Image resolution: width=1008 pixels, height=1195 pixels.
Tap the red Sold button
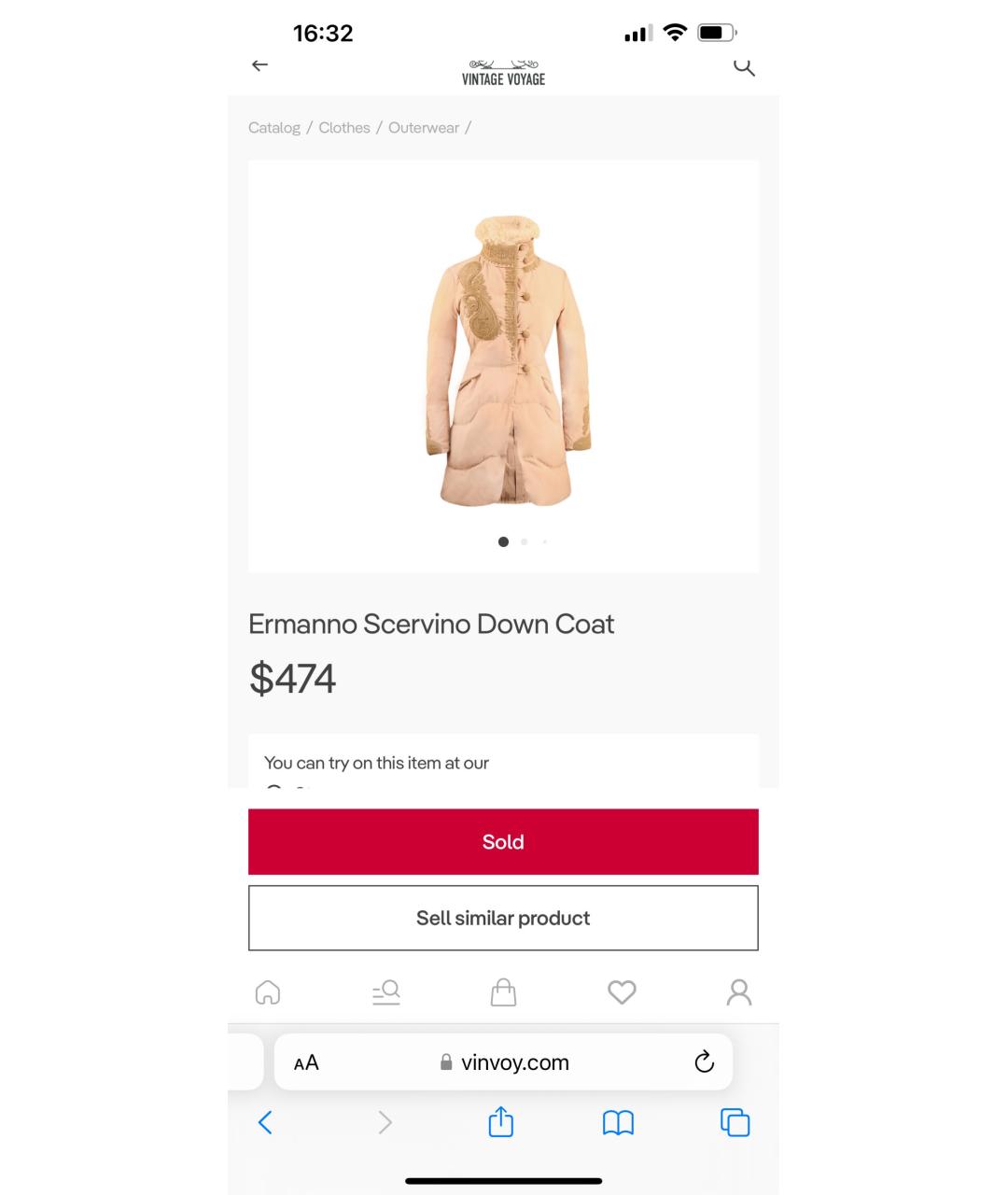[503, 842]
